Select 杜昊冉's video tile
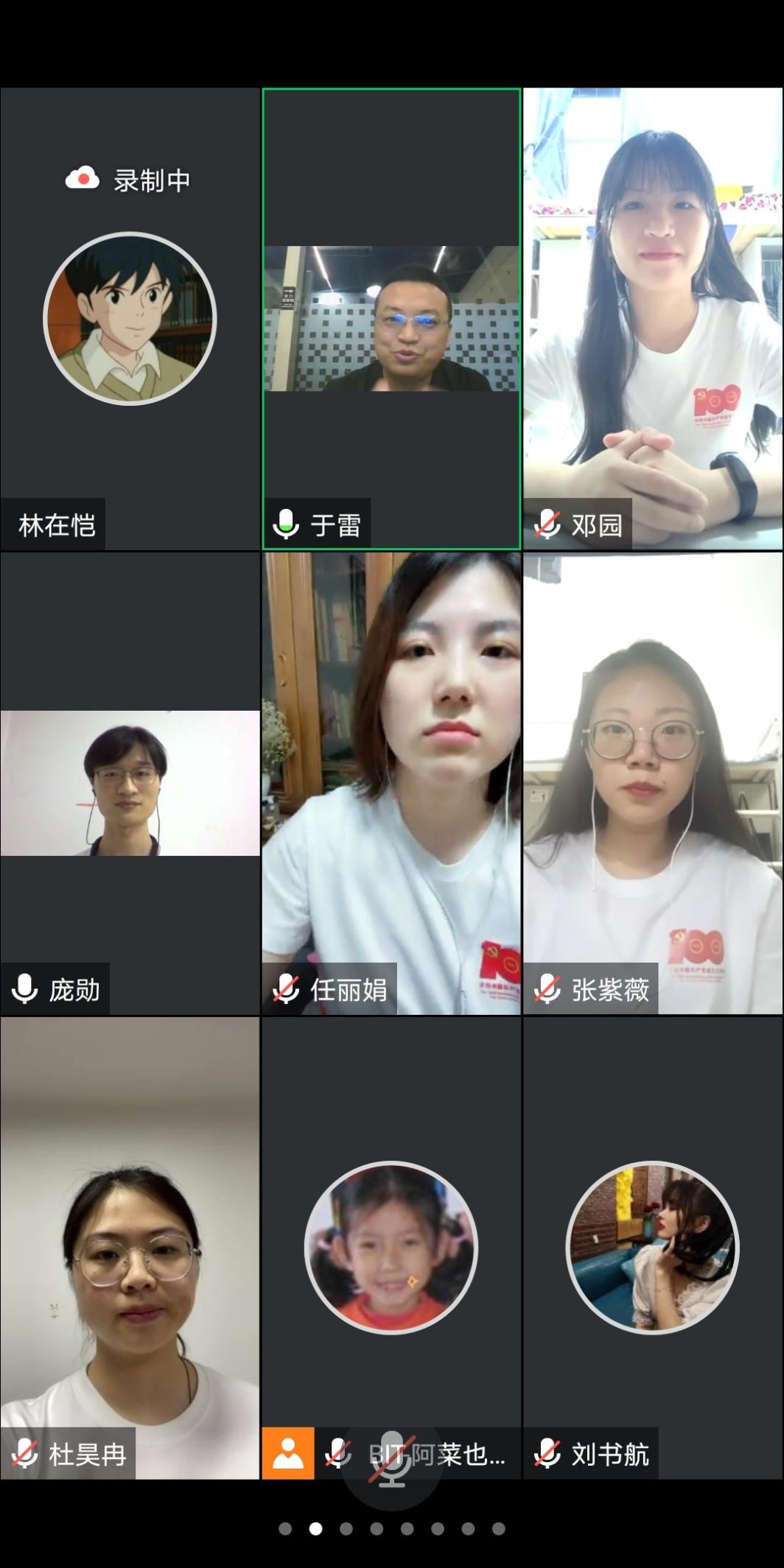Screen dimensions: 784x1568 (x=130, y=1248)
